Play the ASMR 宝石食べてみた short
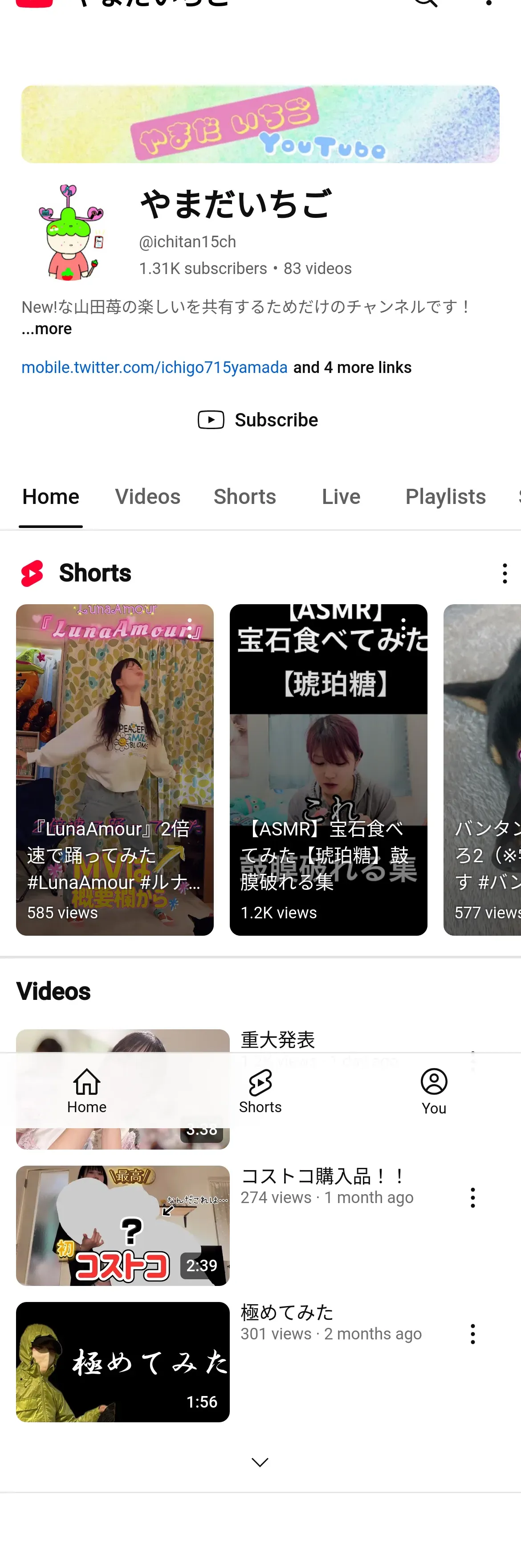Viewport: 521px width, 1568px height. pyautogui.click(x=328, y=770)
